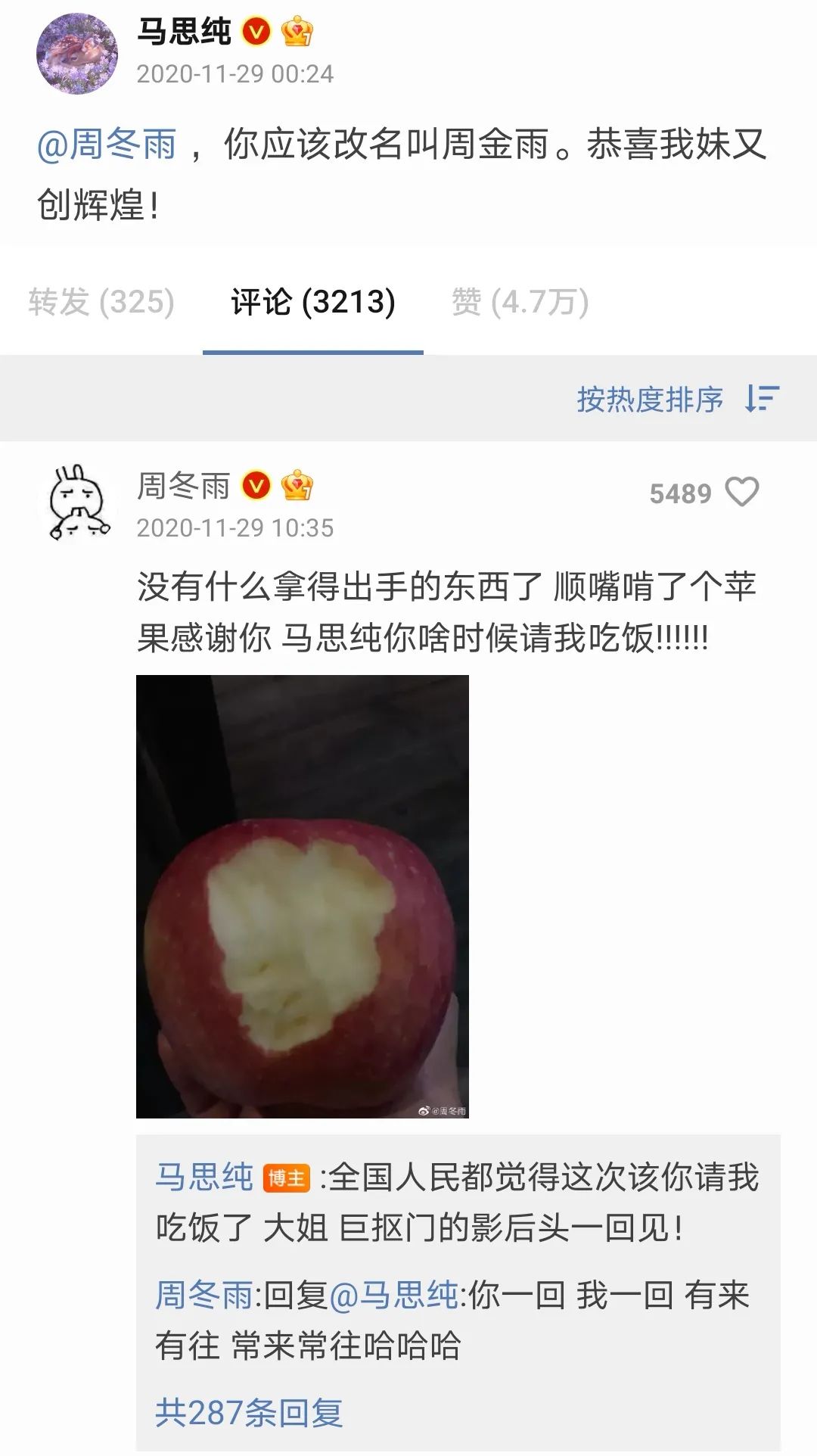Open 马思纯's name in the reply thread

[203, 1177]
